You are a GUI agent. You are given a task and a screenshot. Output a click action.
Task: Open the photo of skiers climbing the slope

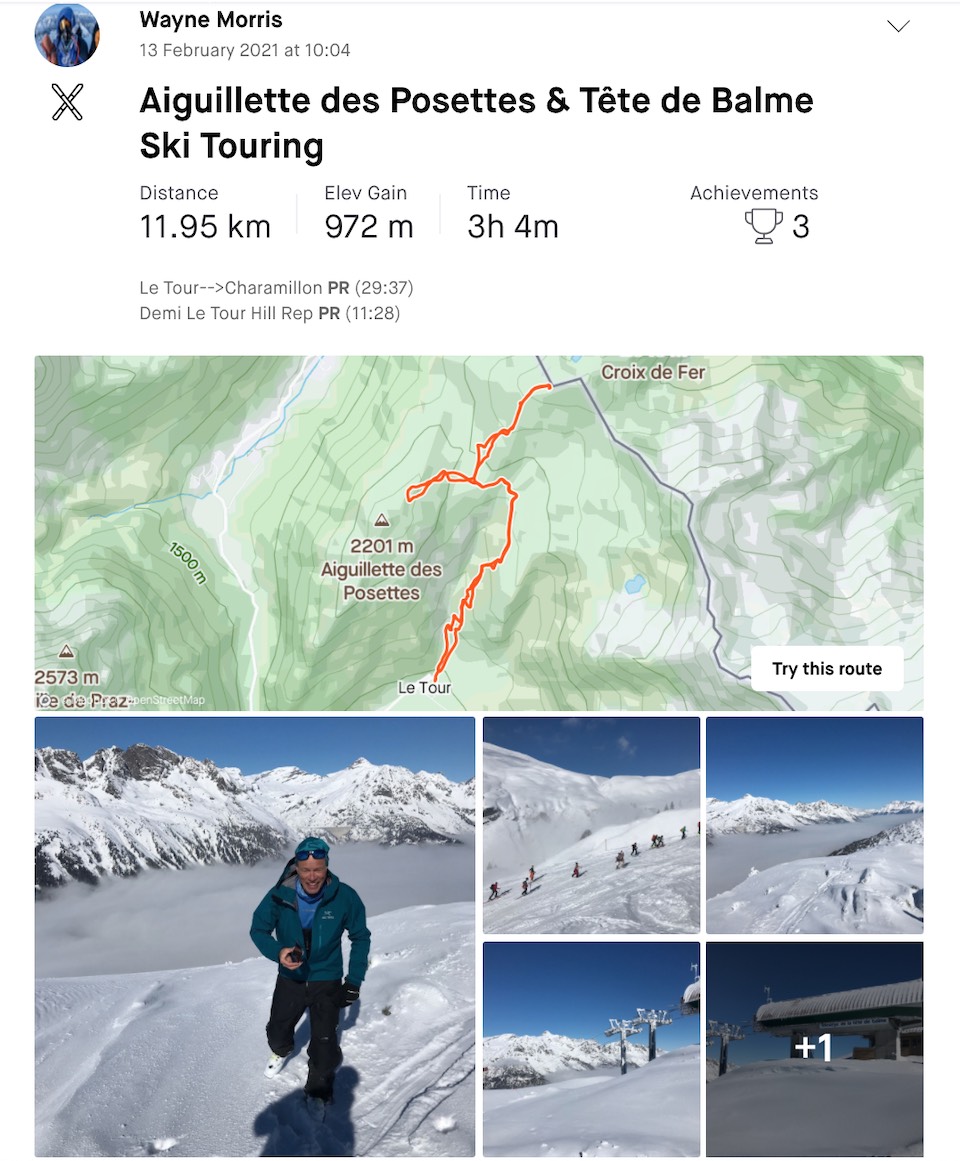[591, 825]
